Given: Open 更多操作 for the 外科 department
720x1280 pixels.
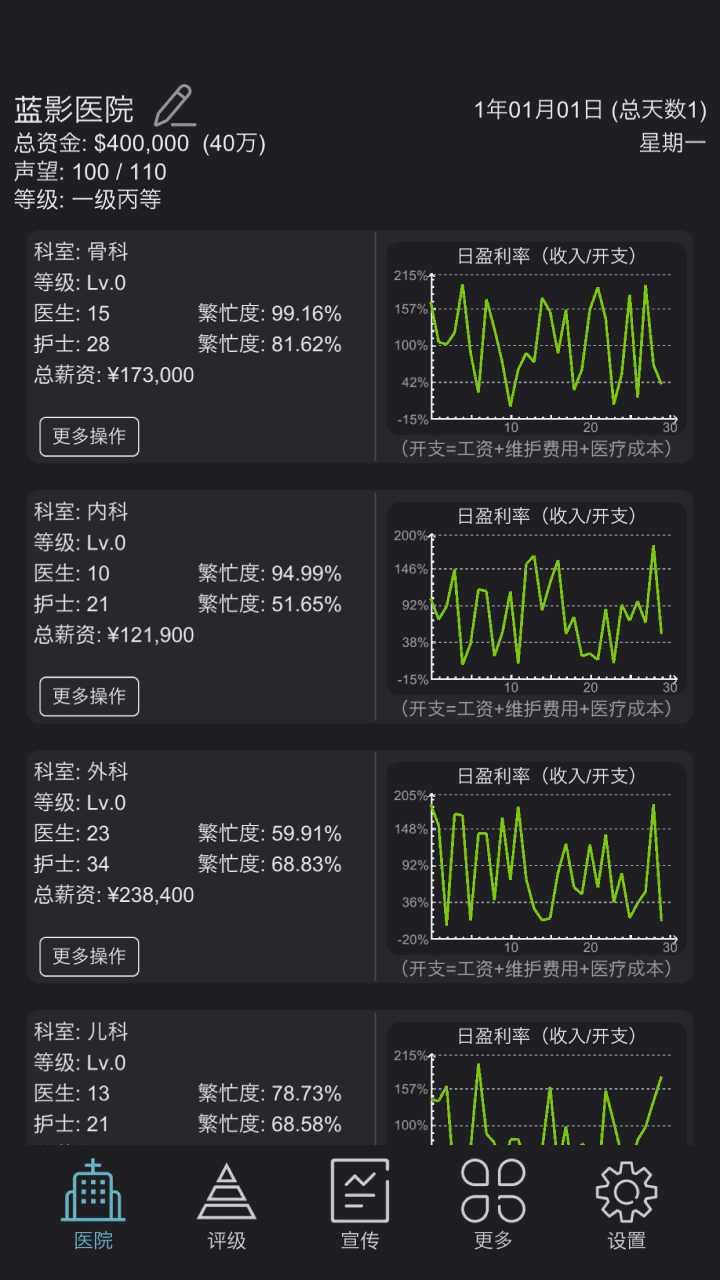Looking at the screenshot, I should tap(89, 956).
